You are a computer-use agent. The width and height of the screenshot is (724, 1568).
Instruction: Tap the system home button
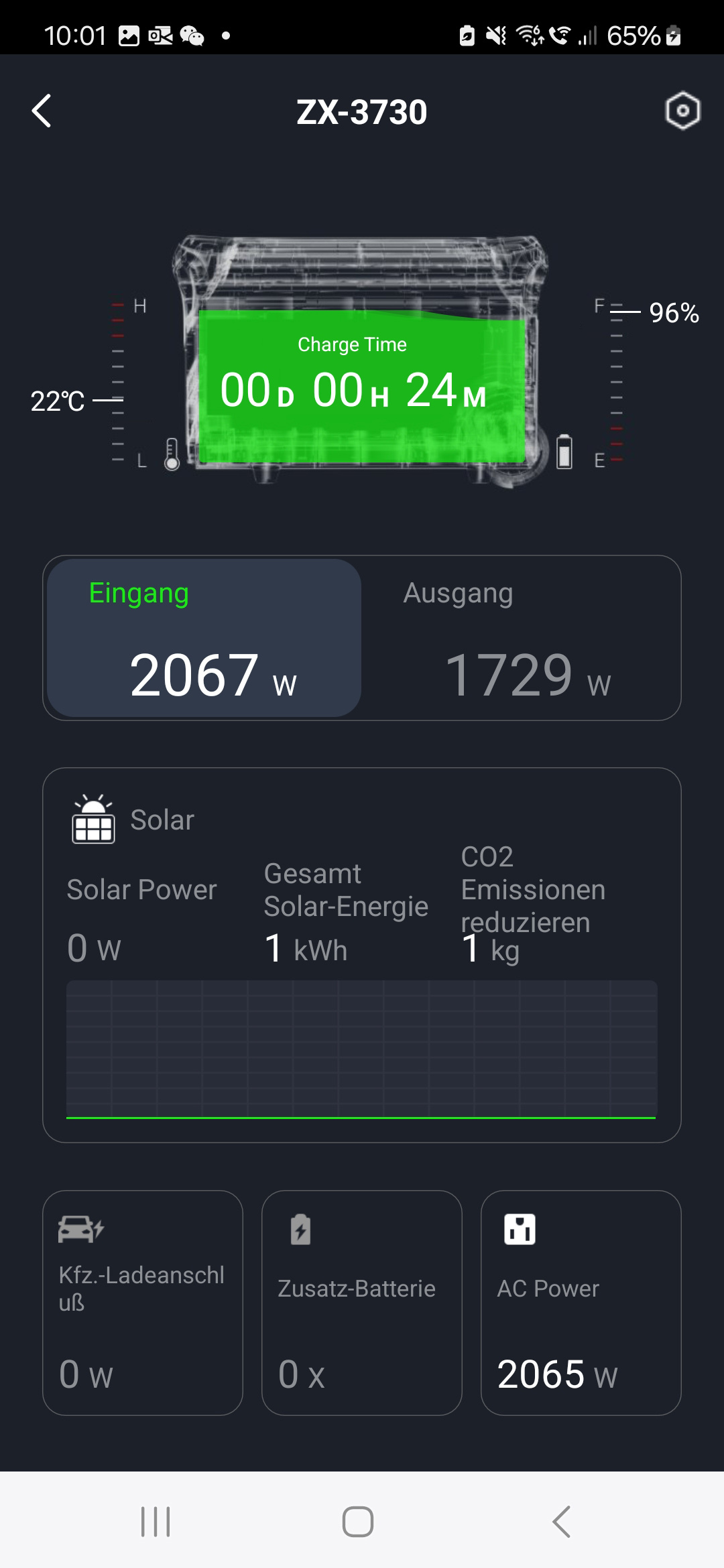[358, 1521]
